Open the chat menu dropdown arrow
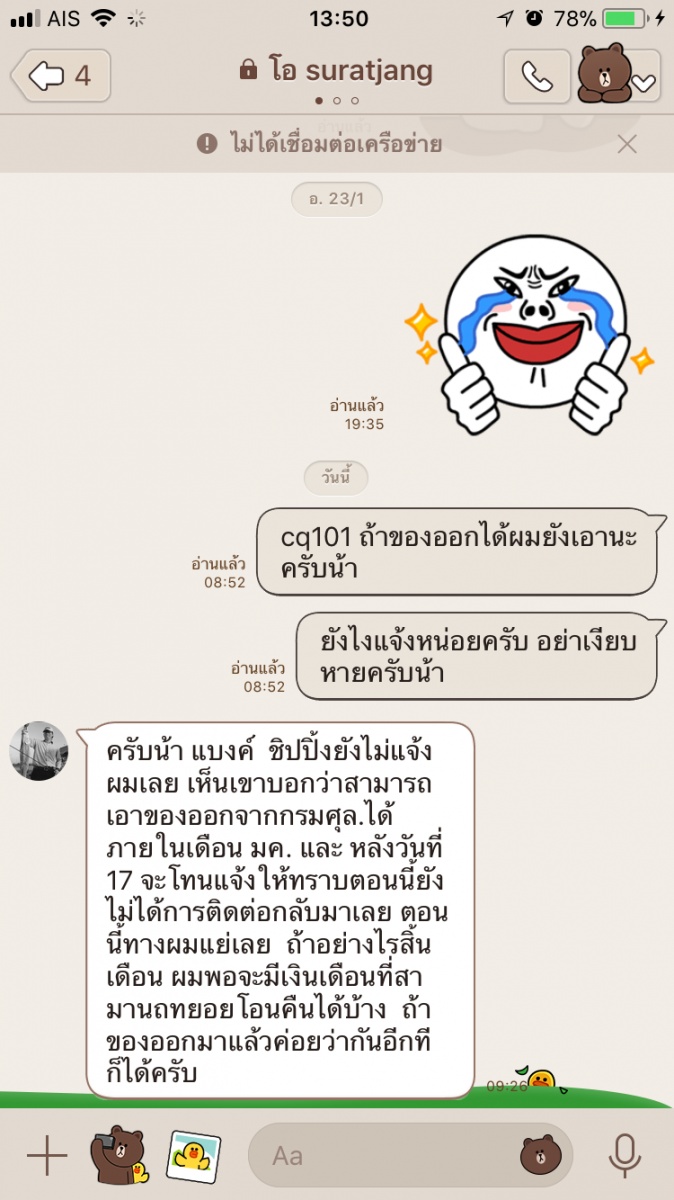 coord(643,84)
